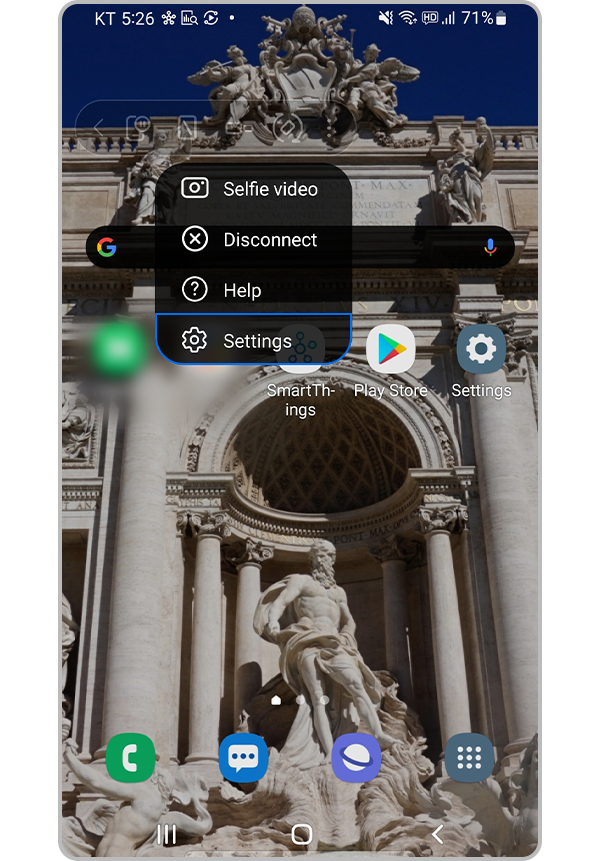
Task: Open the Phone dialer from the dock
Action: (x=130, y=759)
